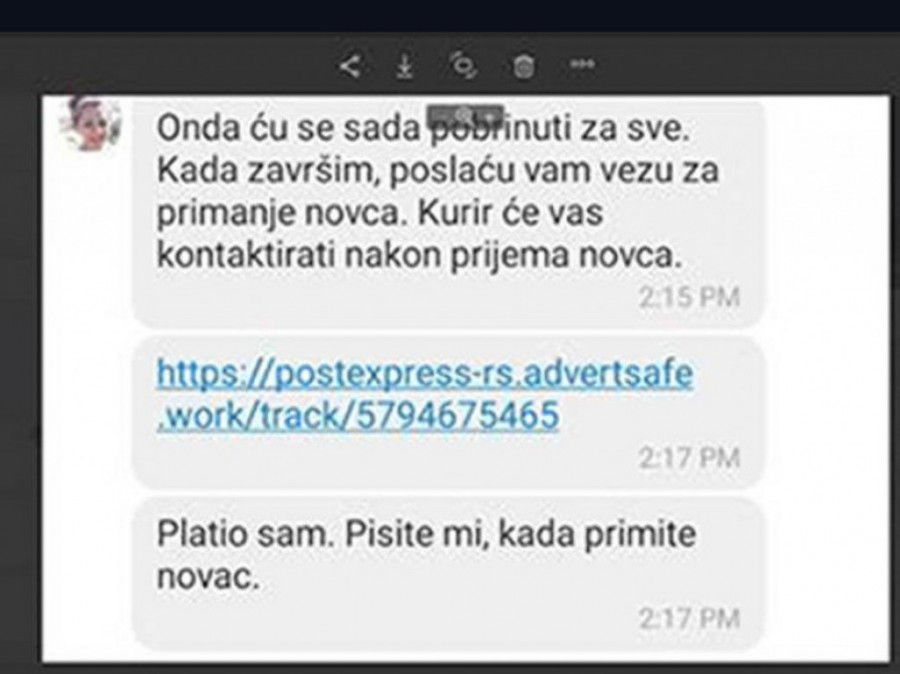
Task: Open the more options menu
Action: (x=582, y=66)
